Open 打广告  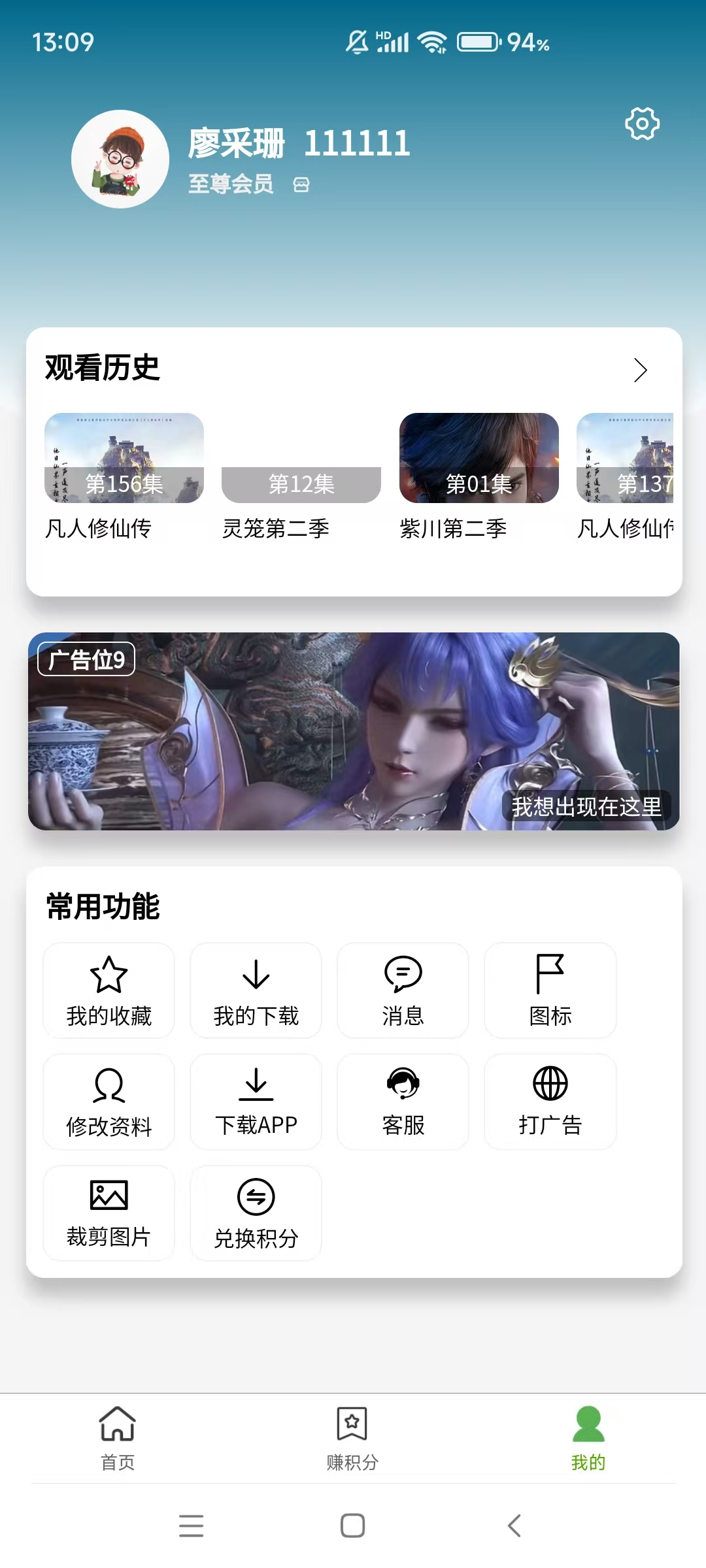click(550, 1102)
